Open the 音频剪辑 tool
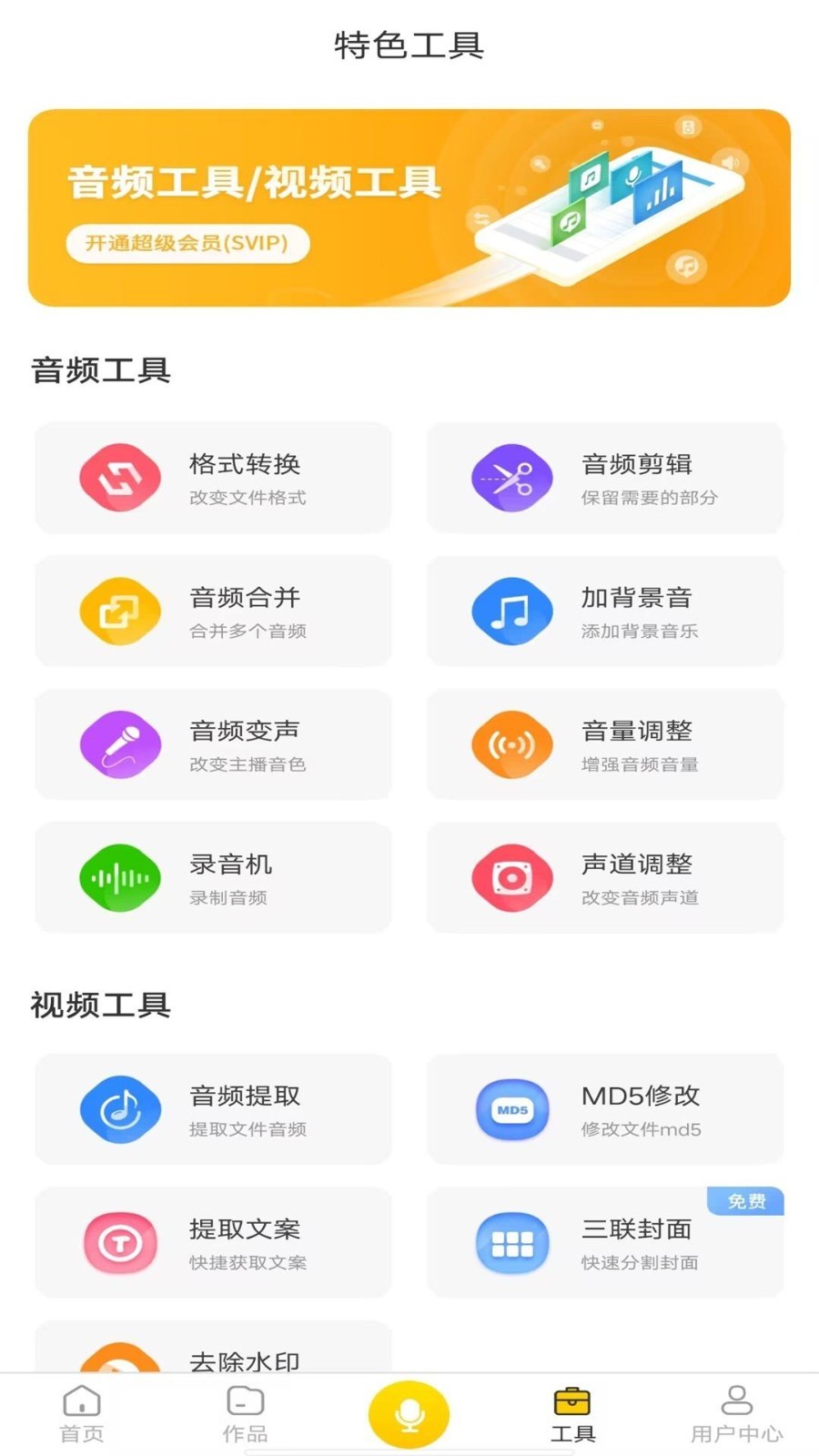The height and width of the screenshot is (1456, 819). [x=605, y=478]
